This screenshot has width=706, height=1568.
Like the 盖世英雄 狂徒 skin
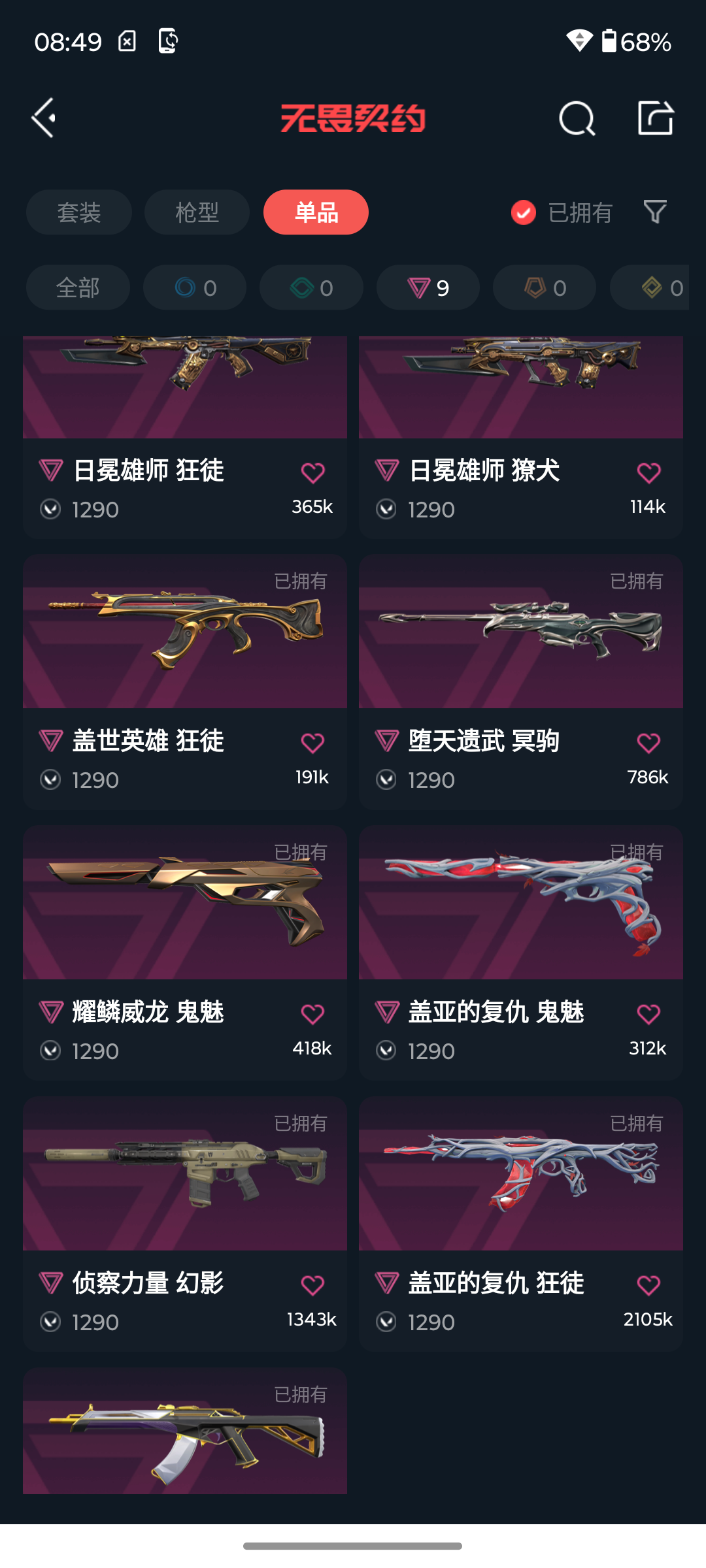[x=312, y=743]
